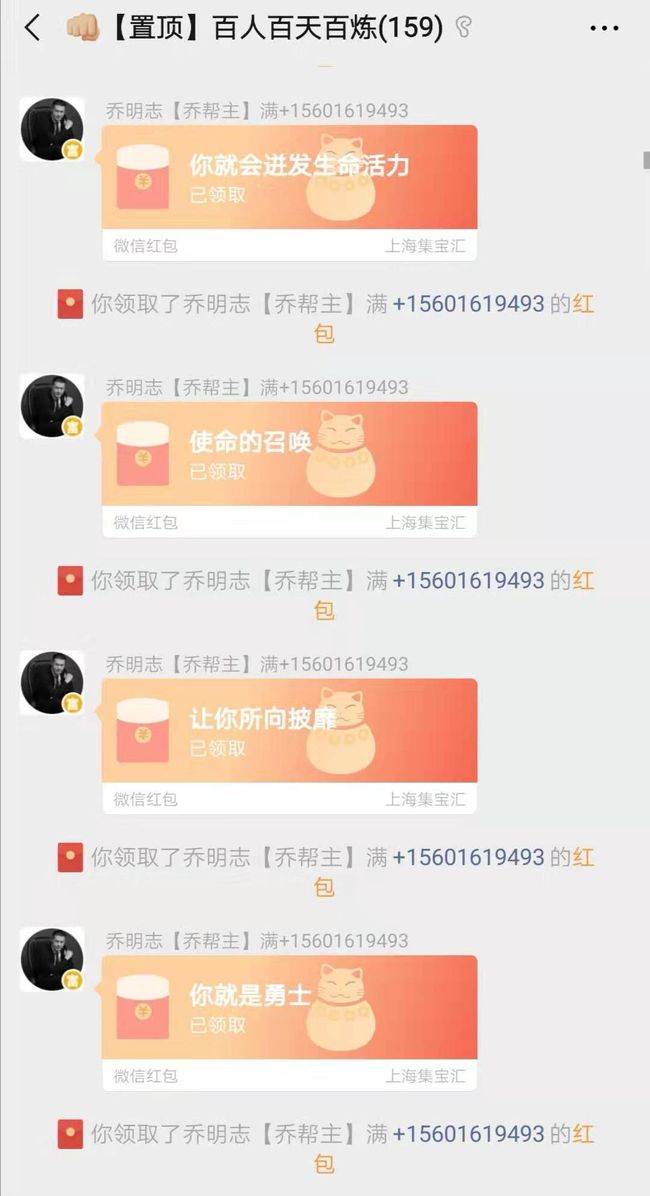Tap the 红包 link below 让你所向披靡
The image size is (650, 1196).
584,858
